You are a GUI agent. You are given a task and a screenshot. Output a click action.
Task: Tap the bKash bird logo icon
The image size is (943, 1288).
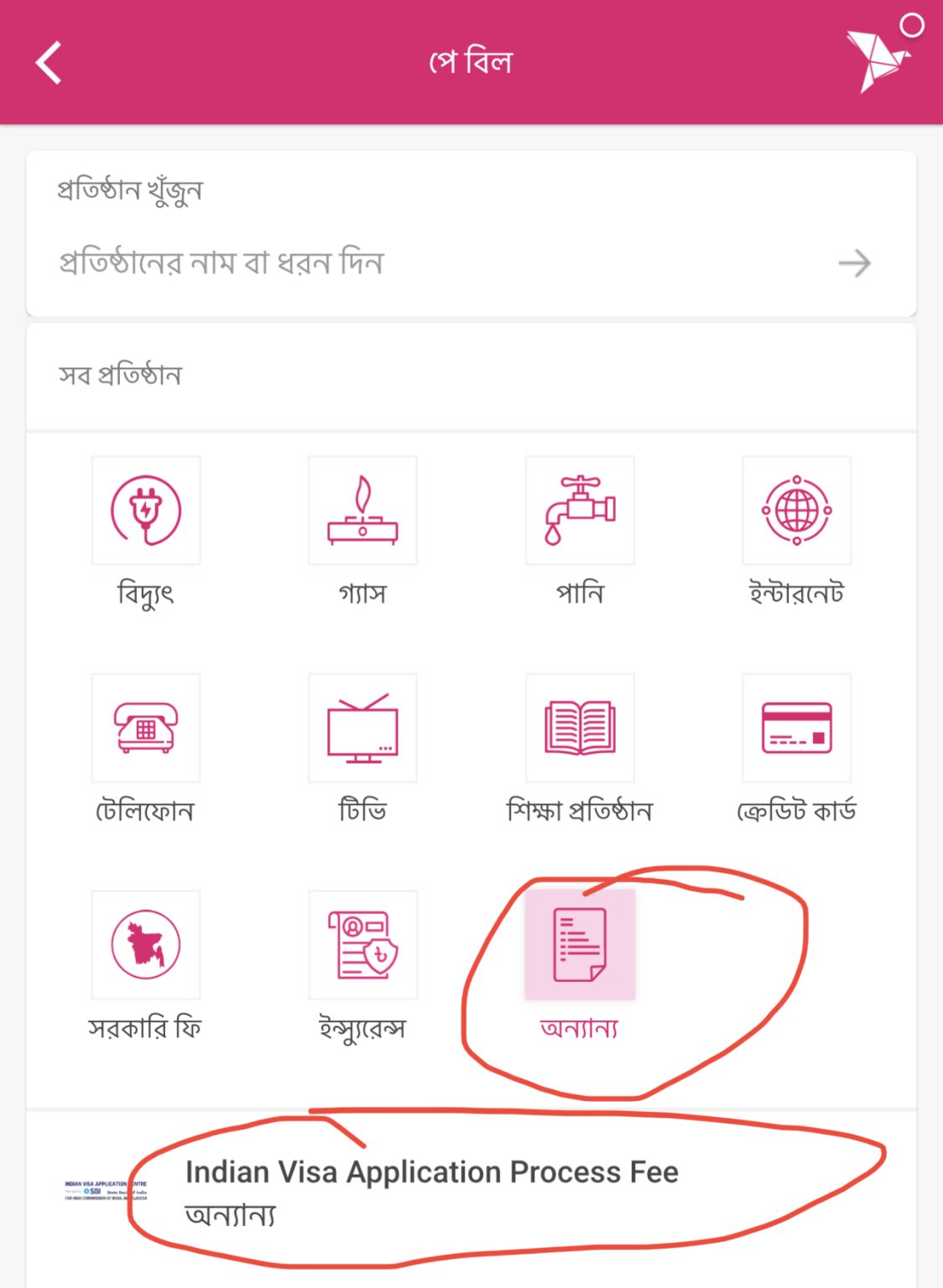point(878,60)
